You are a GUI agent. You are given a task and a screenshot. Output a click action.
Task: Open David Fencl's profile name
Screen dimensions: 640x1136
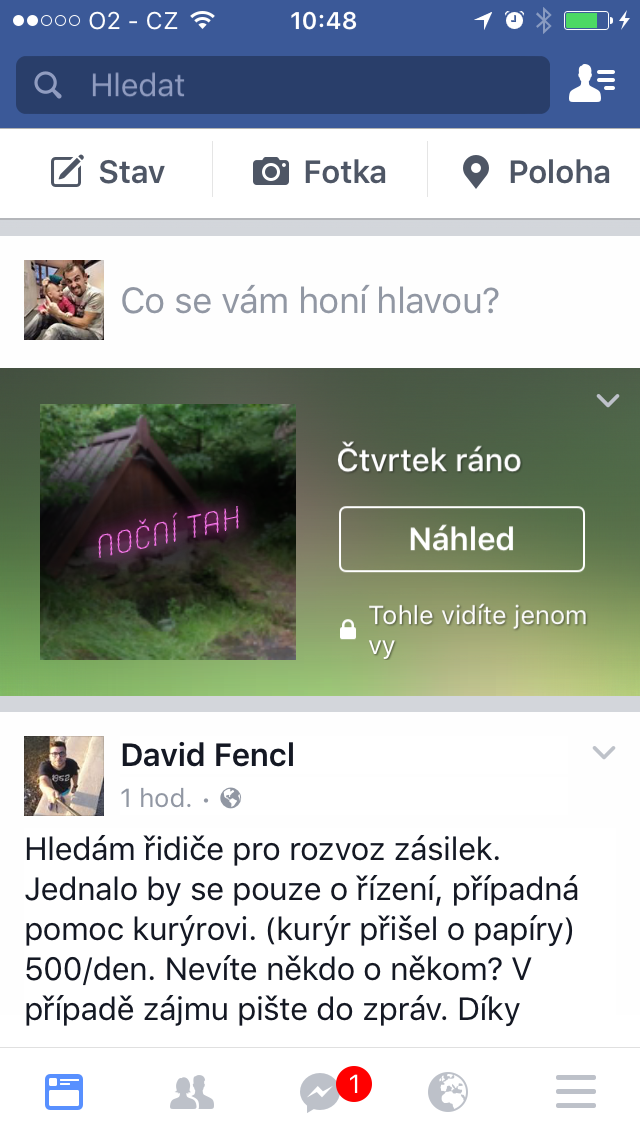click(207, 756)
